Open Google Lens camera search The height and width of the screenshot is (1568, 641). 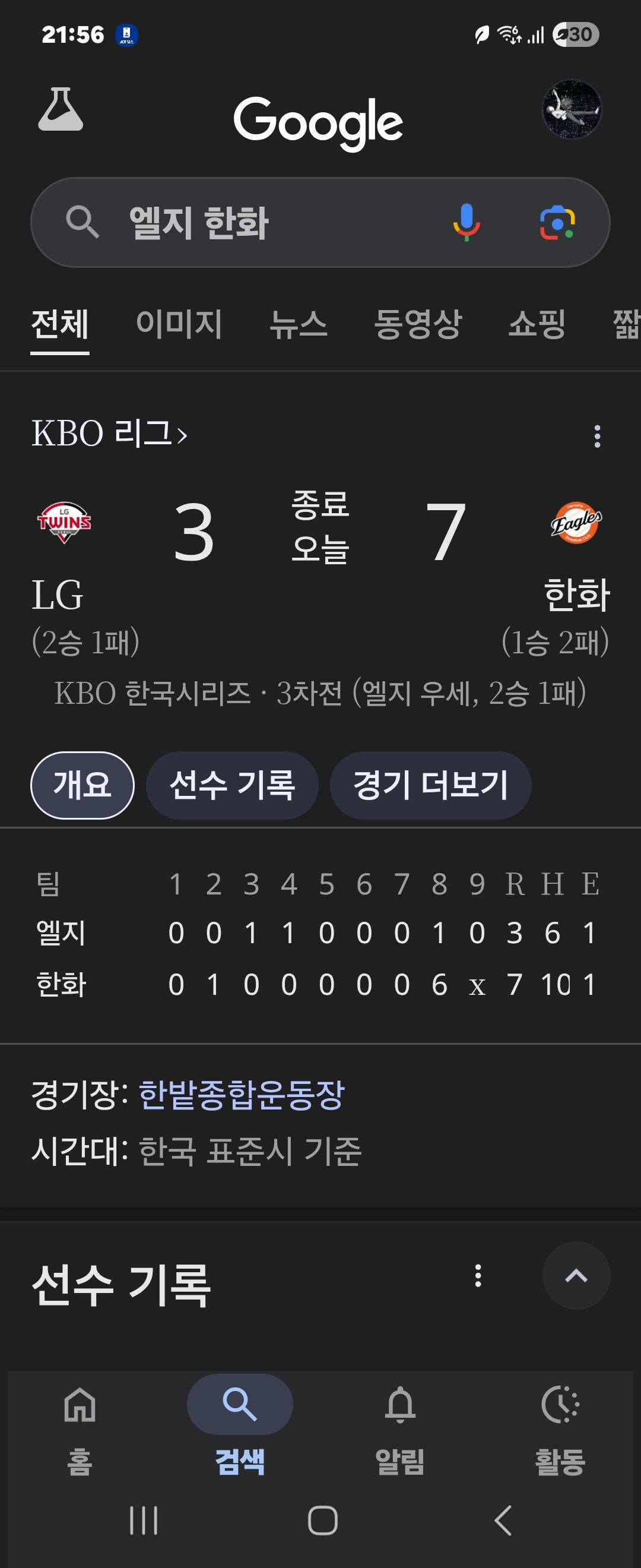click(557, 223)
